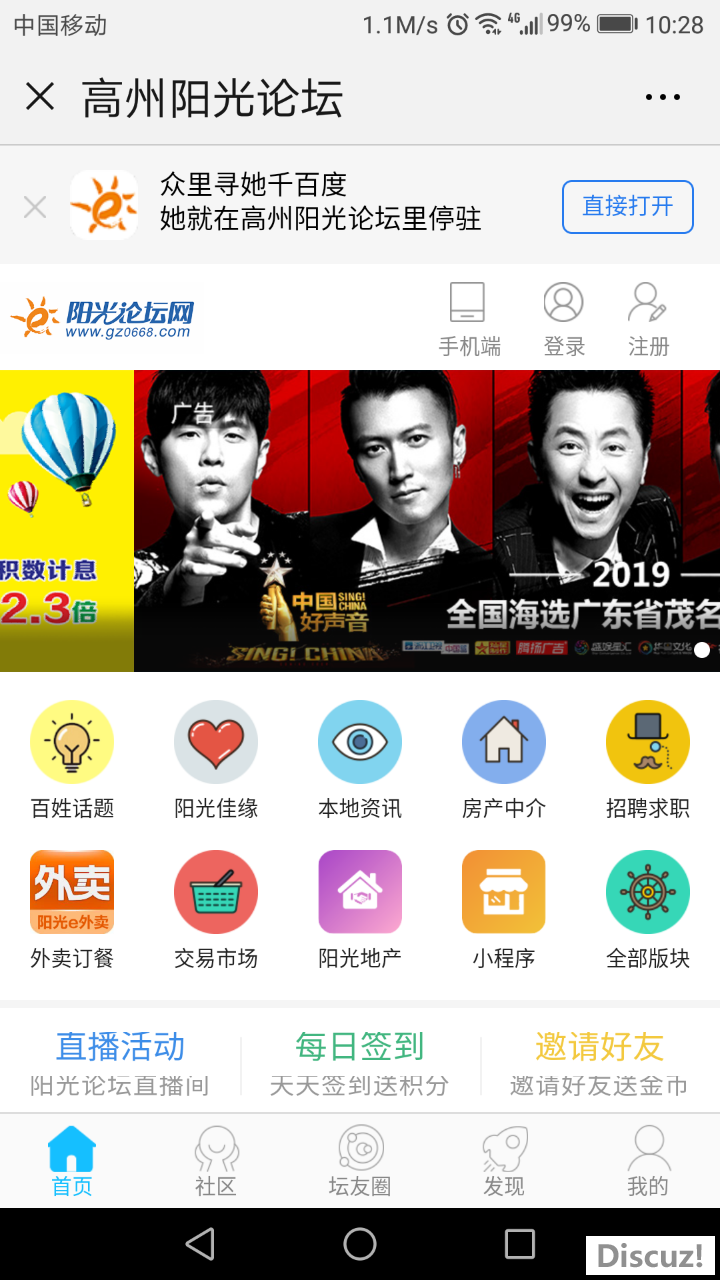The width and height of the screenshot is (720, 1280).
Task: Open the 手机端 option
Action: tap(468, 319)
